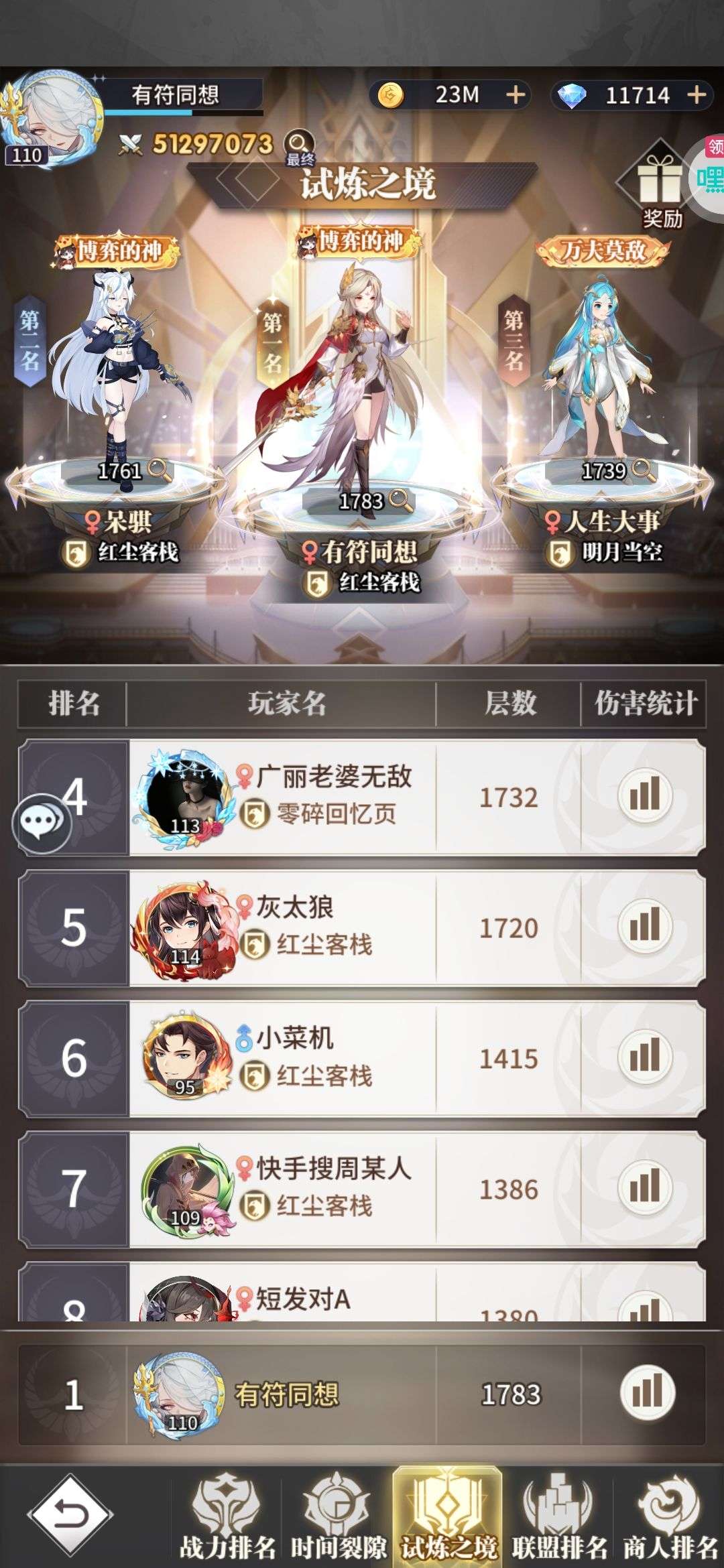Open the combat power details magnifier

299,142
